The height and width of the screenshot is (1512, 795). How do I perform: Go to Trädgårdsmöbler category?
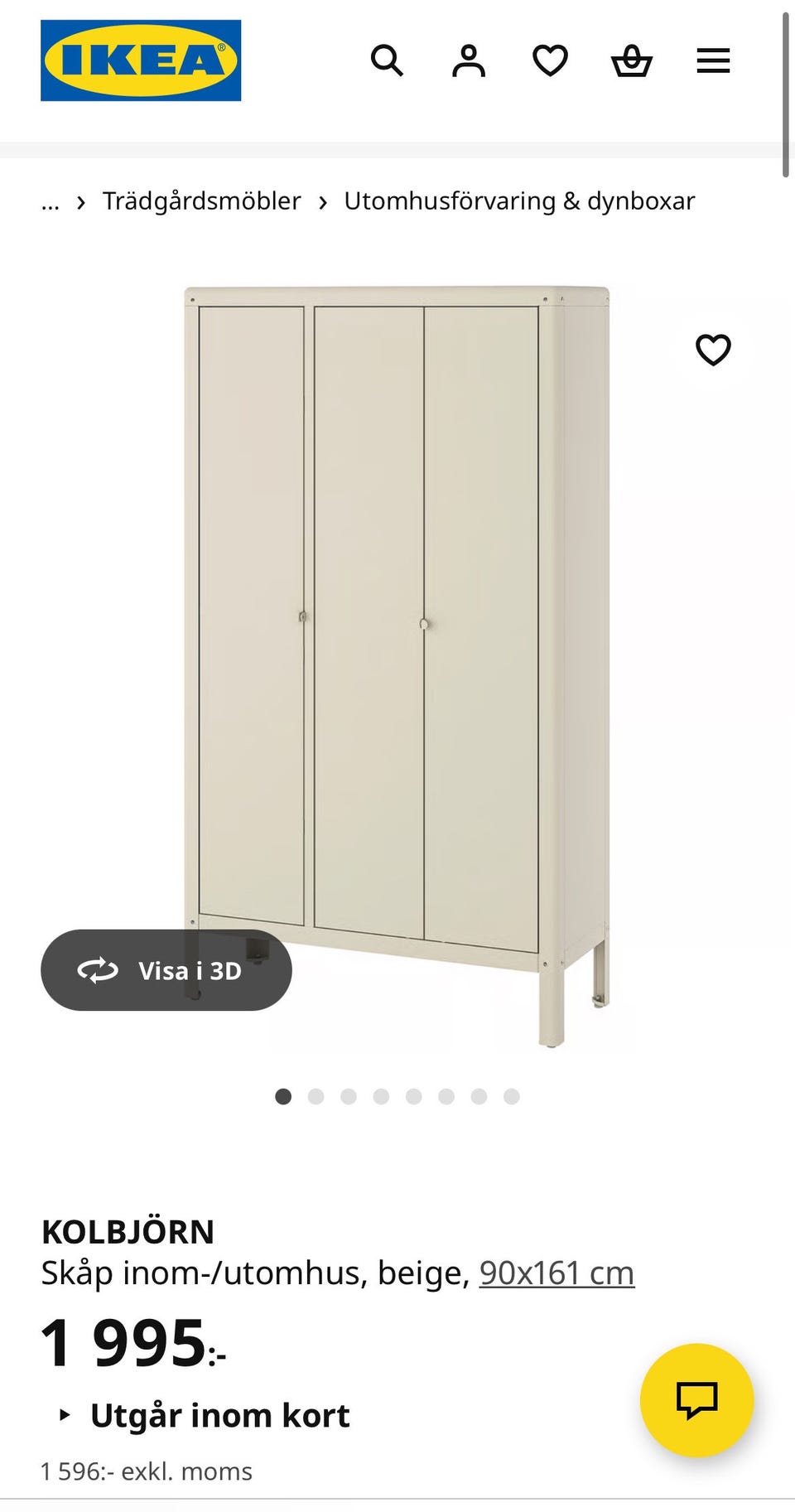[201, 201]
